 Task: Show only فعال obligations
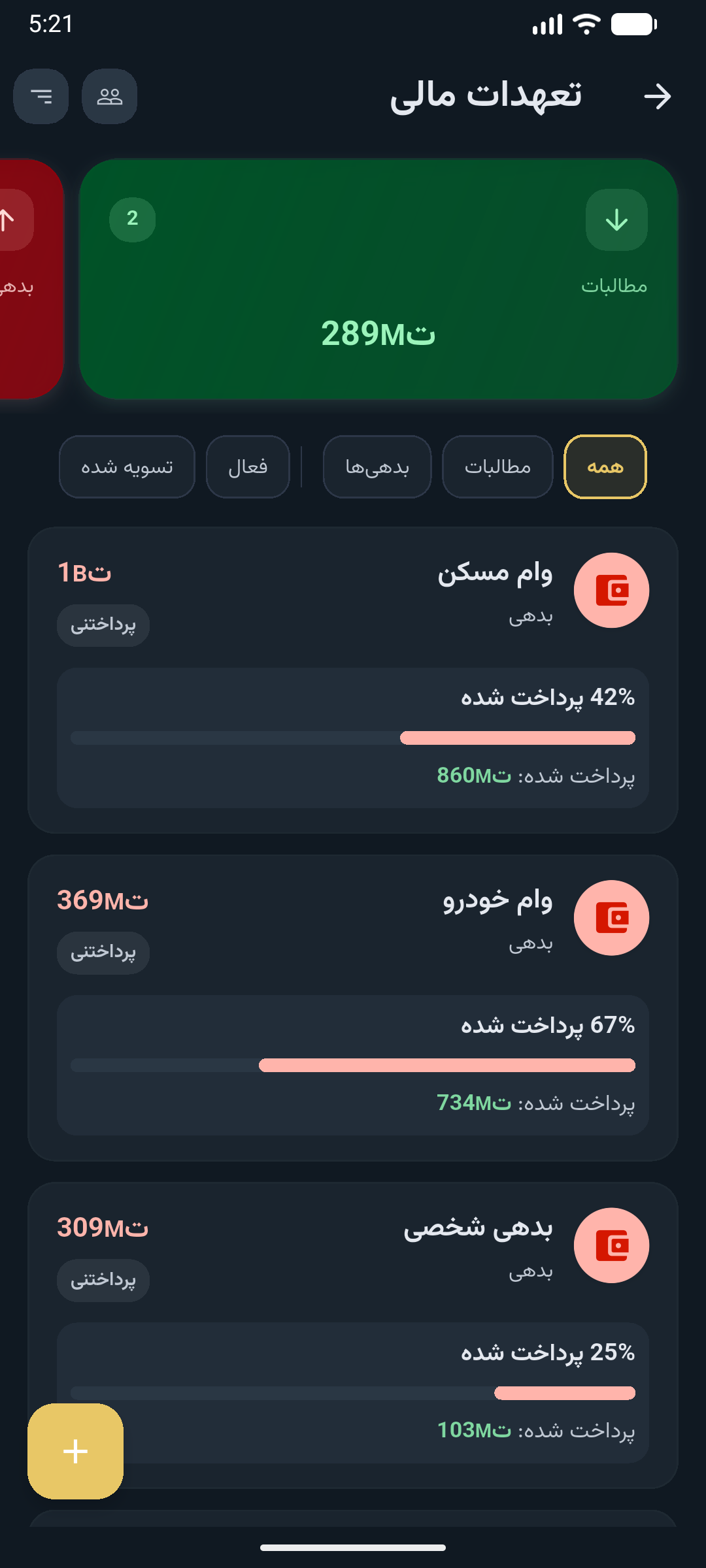(248, 467)
